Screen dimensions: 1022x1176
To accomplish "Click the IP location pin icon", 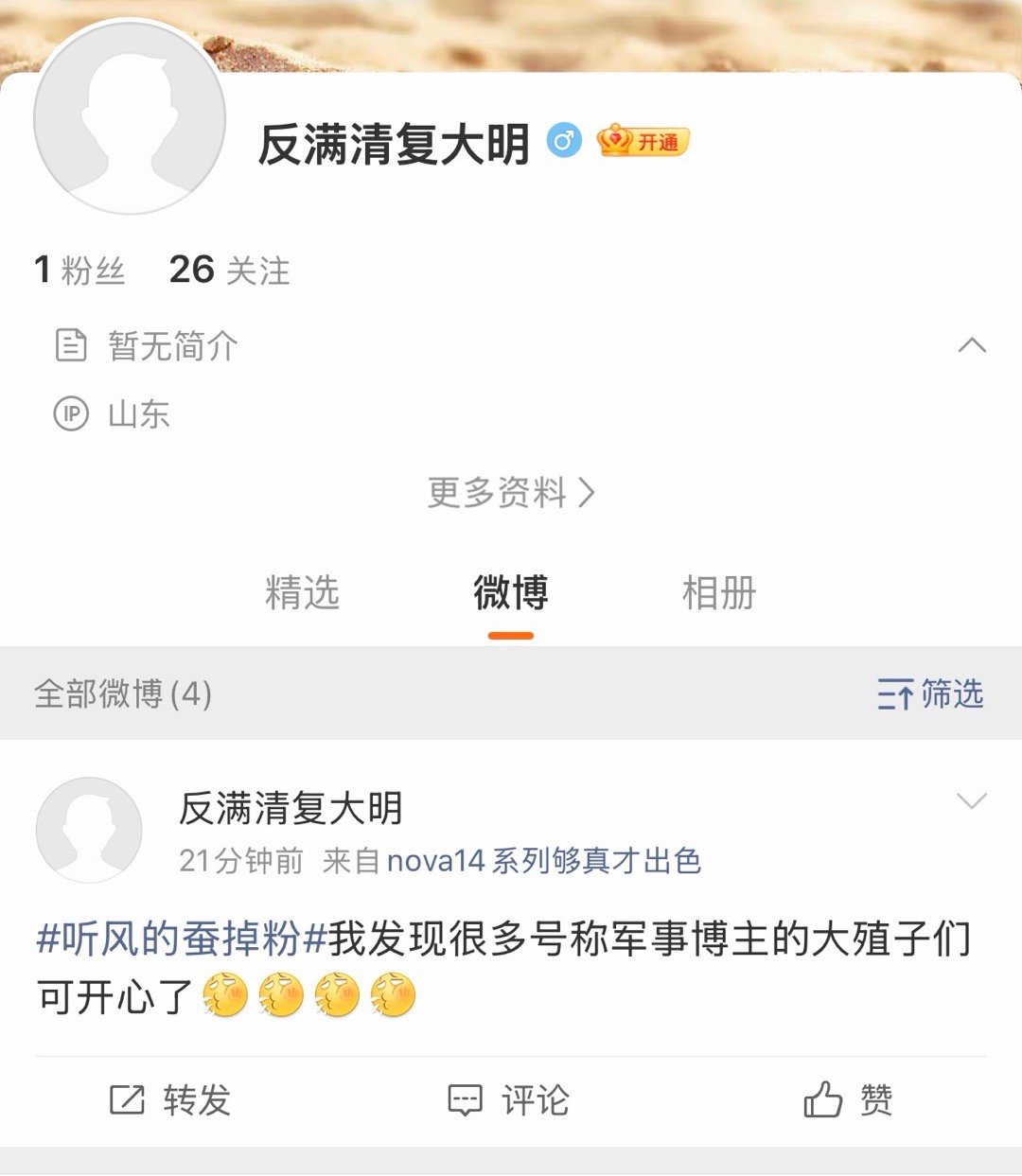I will pos(68,413).
